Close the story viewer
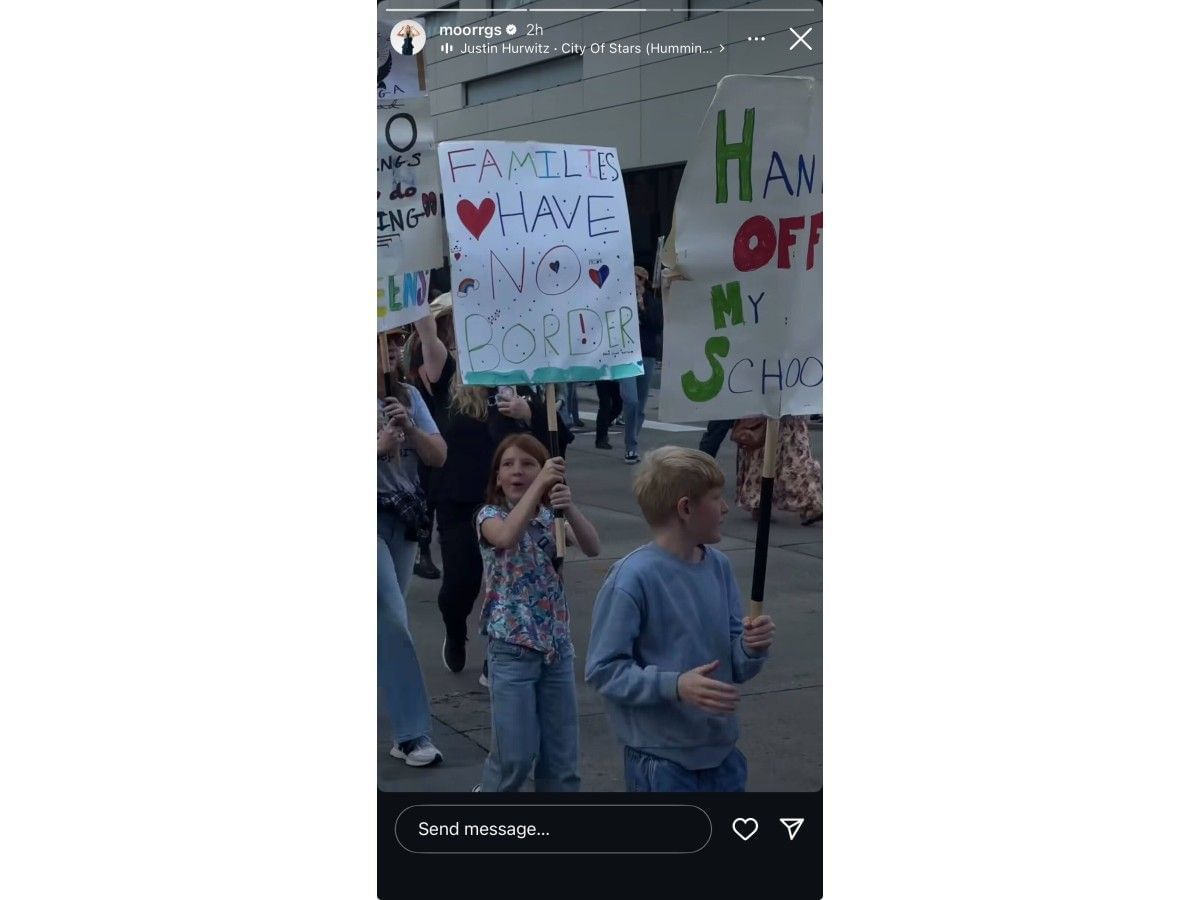Image resolution: width=1200 pixels, height=900 pixels. (x=800, y=39)
